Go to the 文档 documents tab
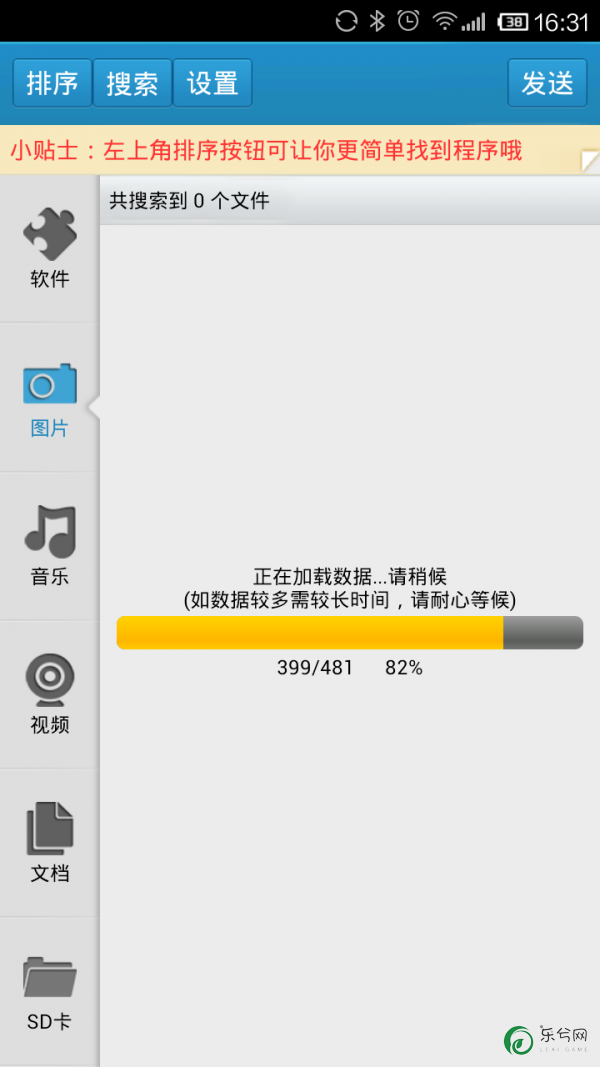600x1067 pixels. point(49,843)
